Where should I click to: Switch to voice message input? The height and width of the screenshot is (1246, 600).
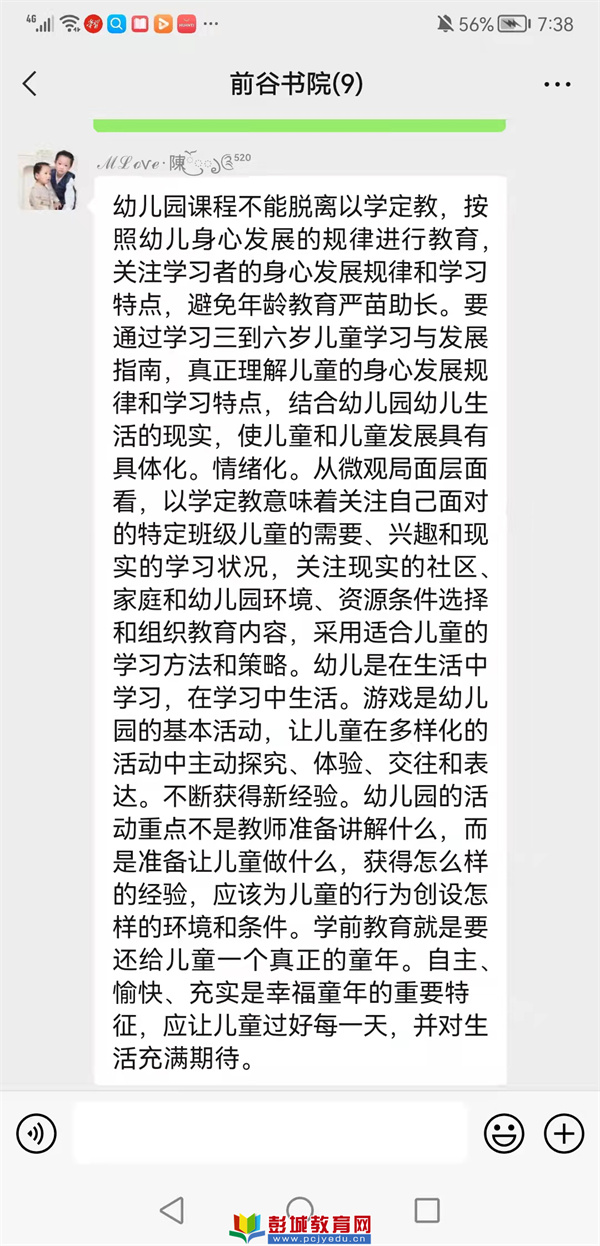(x=37, y=1133)
